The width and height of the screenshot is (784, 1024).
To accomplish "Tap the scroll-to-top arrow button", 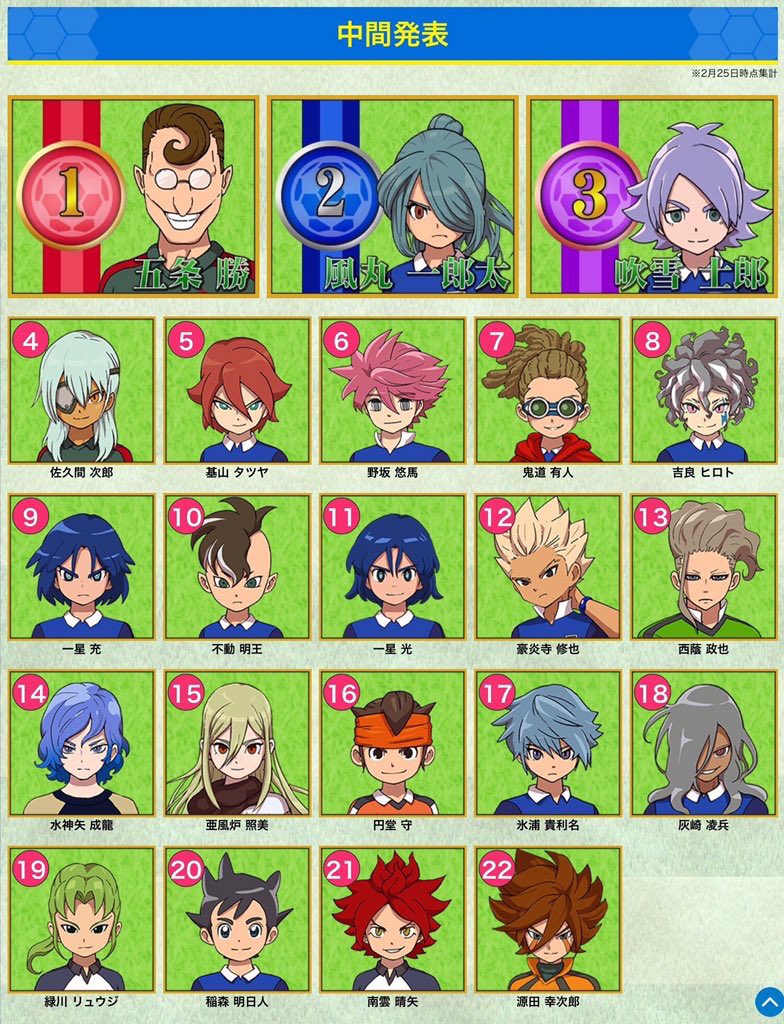I will point(768,1003).
